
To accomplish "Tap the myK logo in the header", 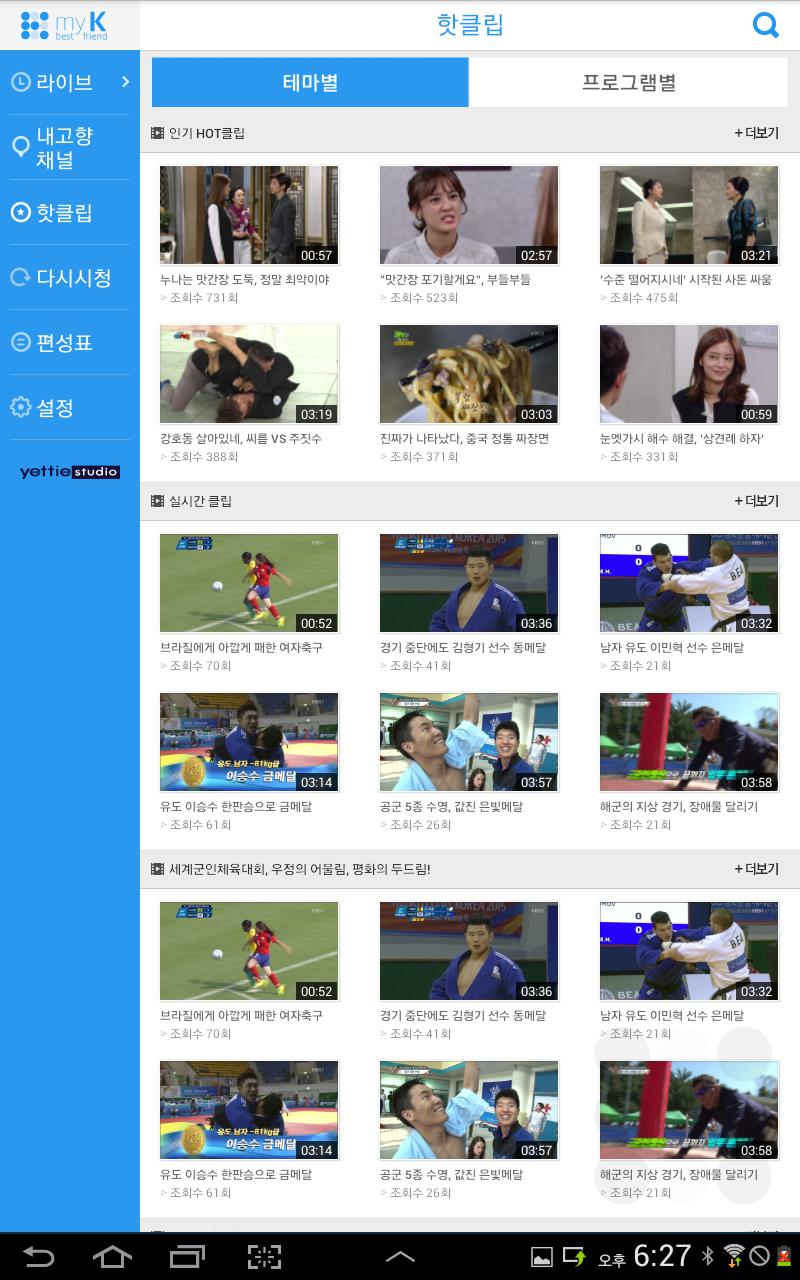I will (65, 25).
